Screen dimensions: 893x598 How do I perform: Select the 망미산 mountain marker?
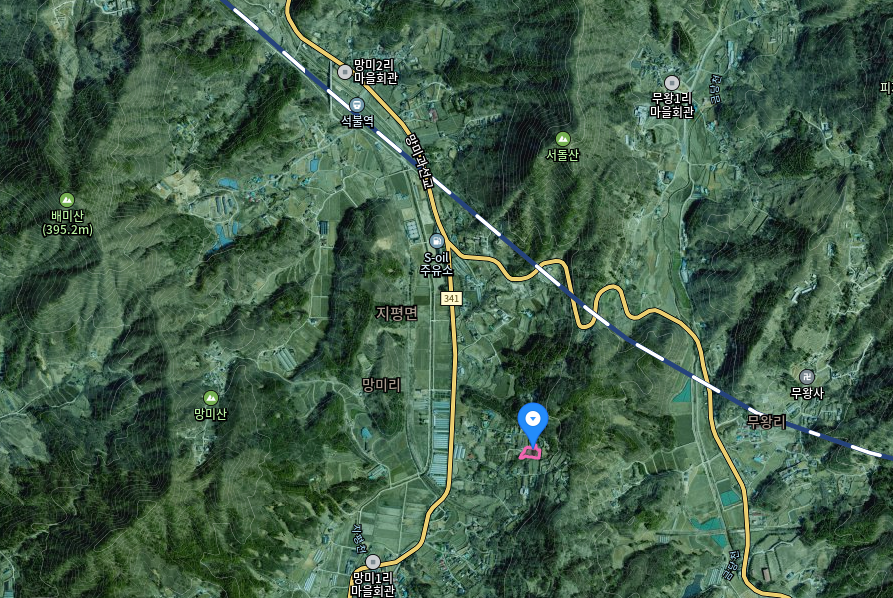(211, 397)
